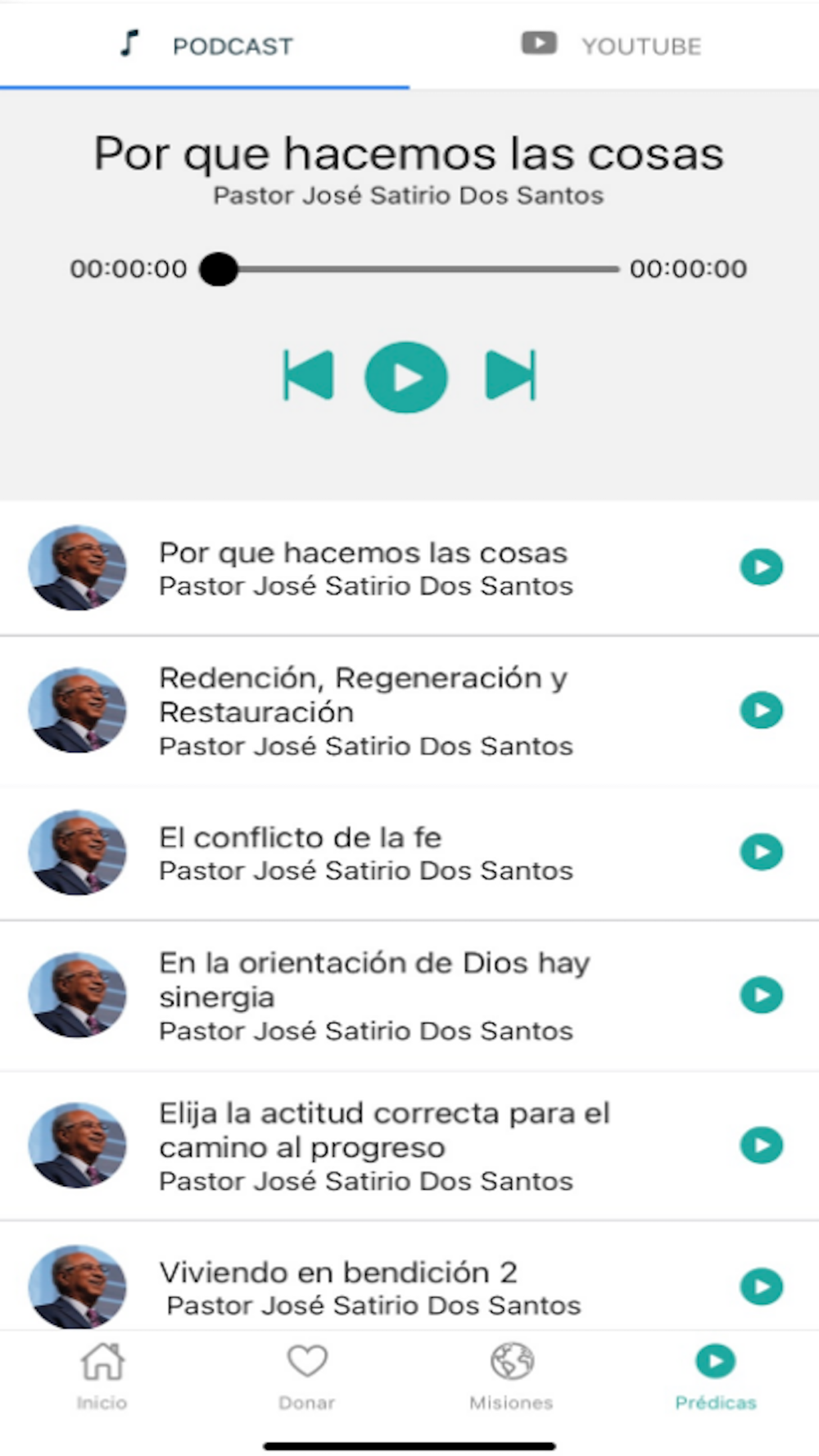Skip to the next track
Viewport: 819px width, 1456px height.
pyautogui.click(x=510, y=376)
